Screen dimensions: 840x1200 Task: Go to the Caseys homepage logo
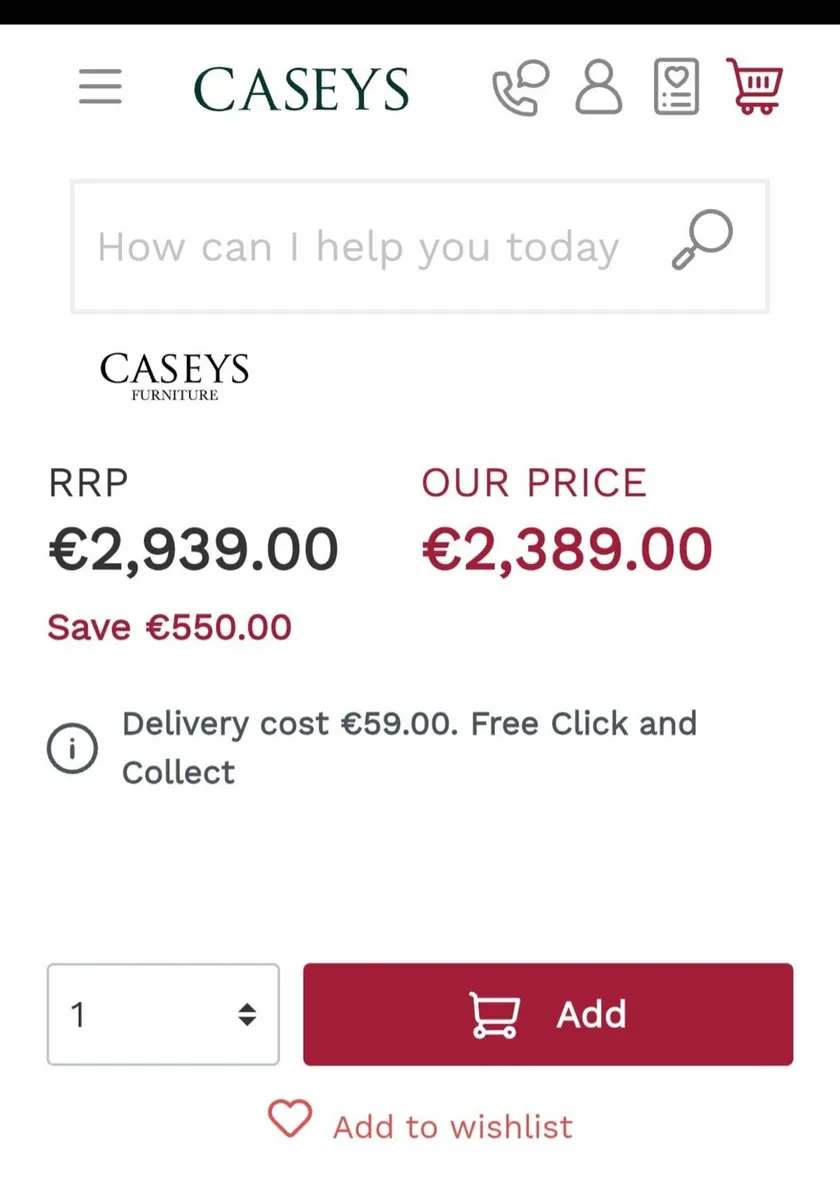click(301, 89)
